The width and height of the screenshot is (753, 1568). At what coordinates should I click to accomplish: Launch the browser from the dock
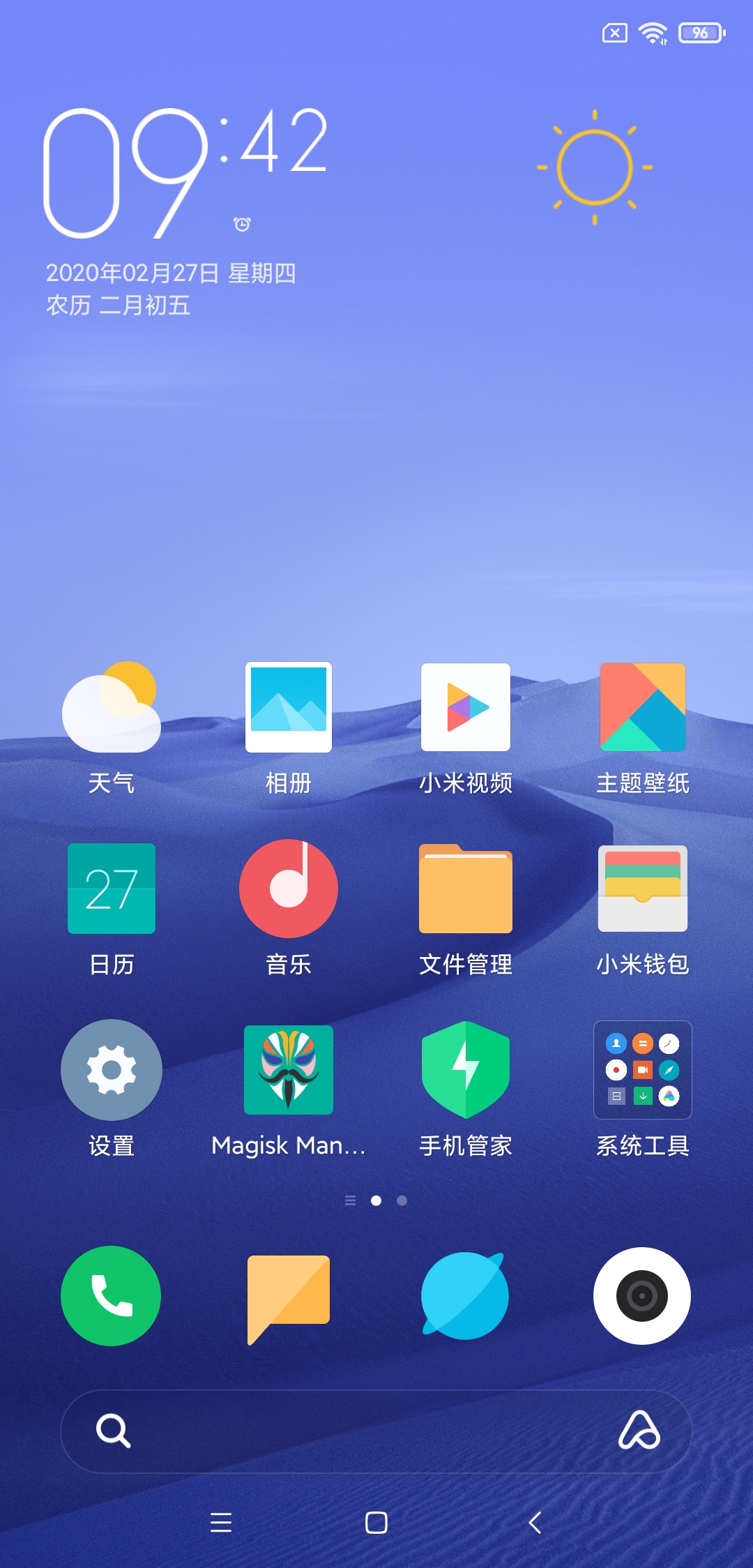coord(465,1296)
